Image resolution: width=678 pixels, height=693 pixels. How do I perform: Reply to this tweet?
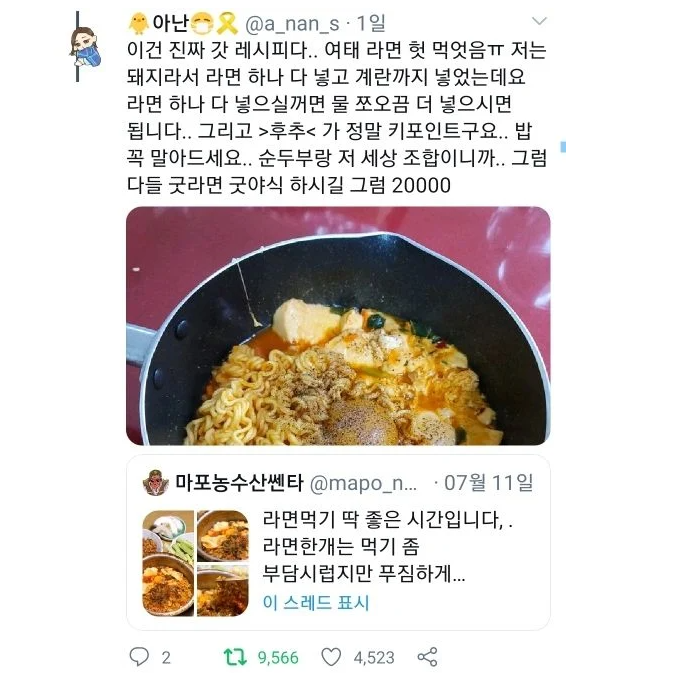pyautogui.click(x=139, y=657)
